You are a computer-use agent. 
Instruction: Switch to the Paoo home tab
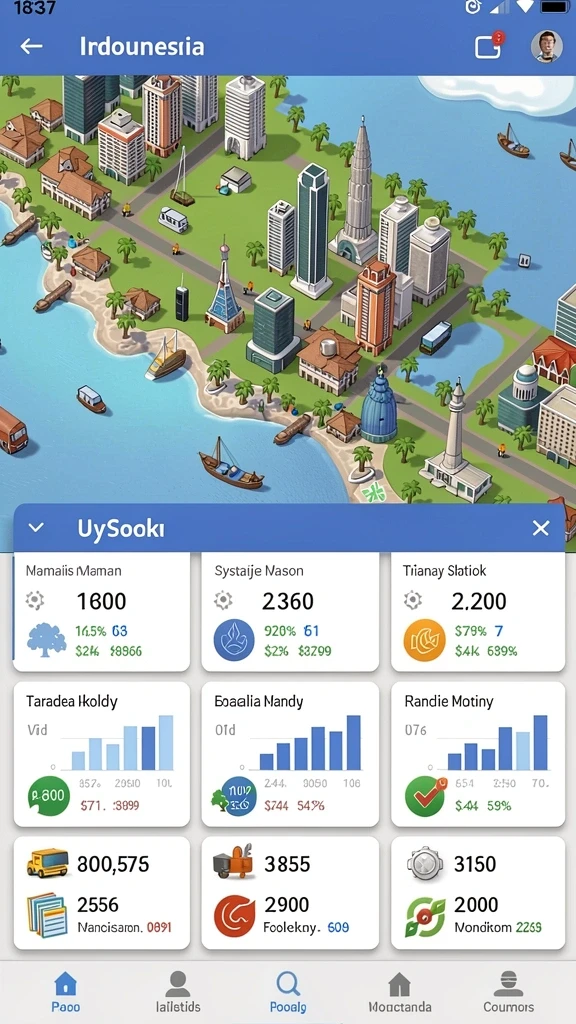pyautogui.click(x=65, y=991)
